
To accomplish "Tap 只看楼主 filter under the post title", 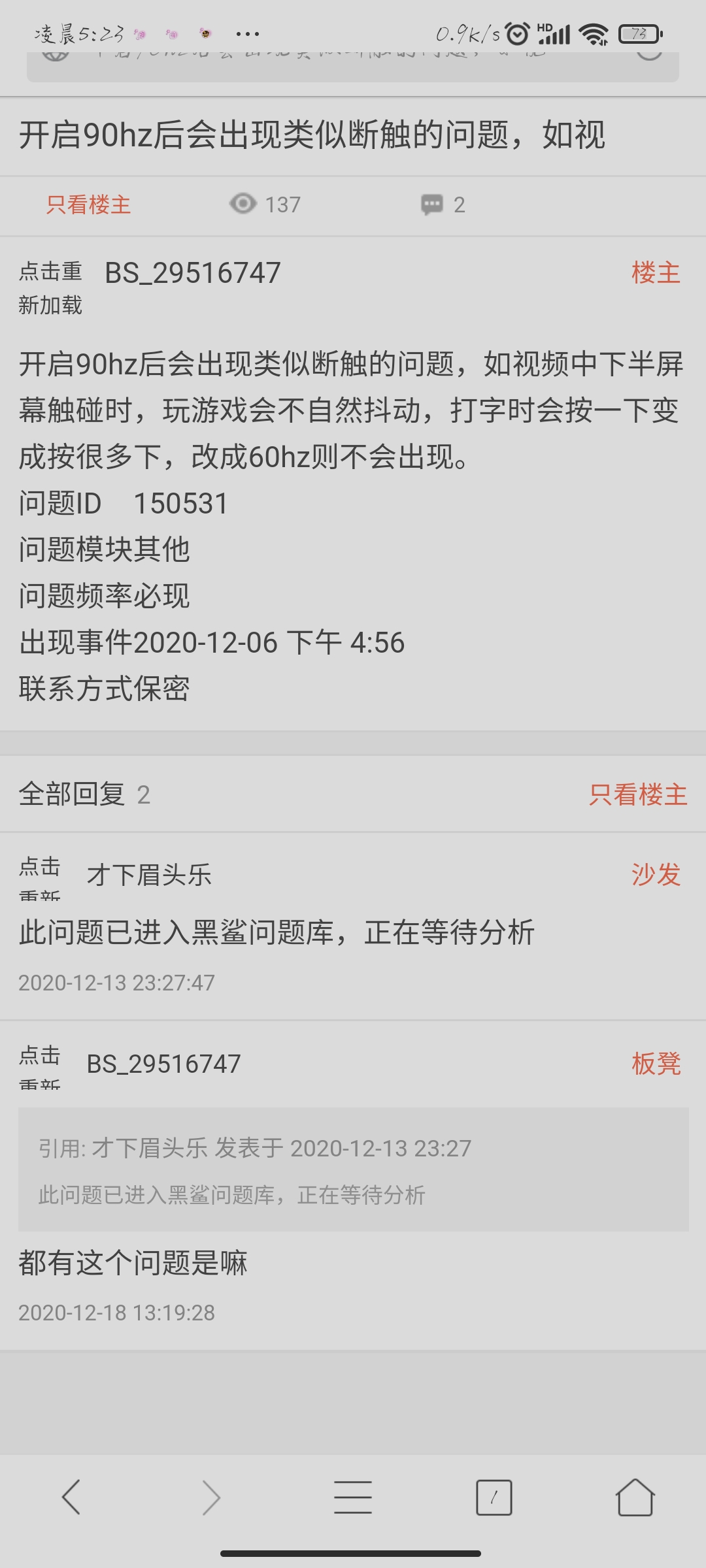I will click(88, 204).
